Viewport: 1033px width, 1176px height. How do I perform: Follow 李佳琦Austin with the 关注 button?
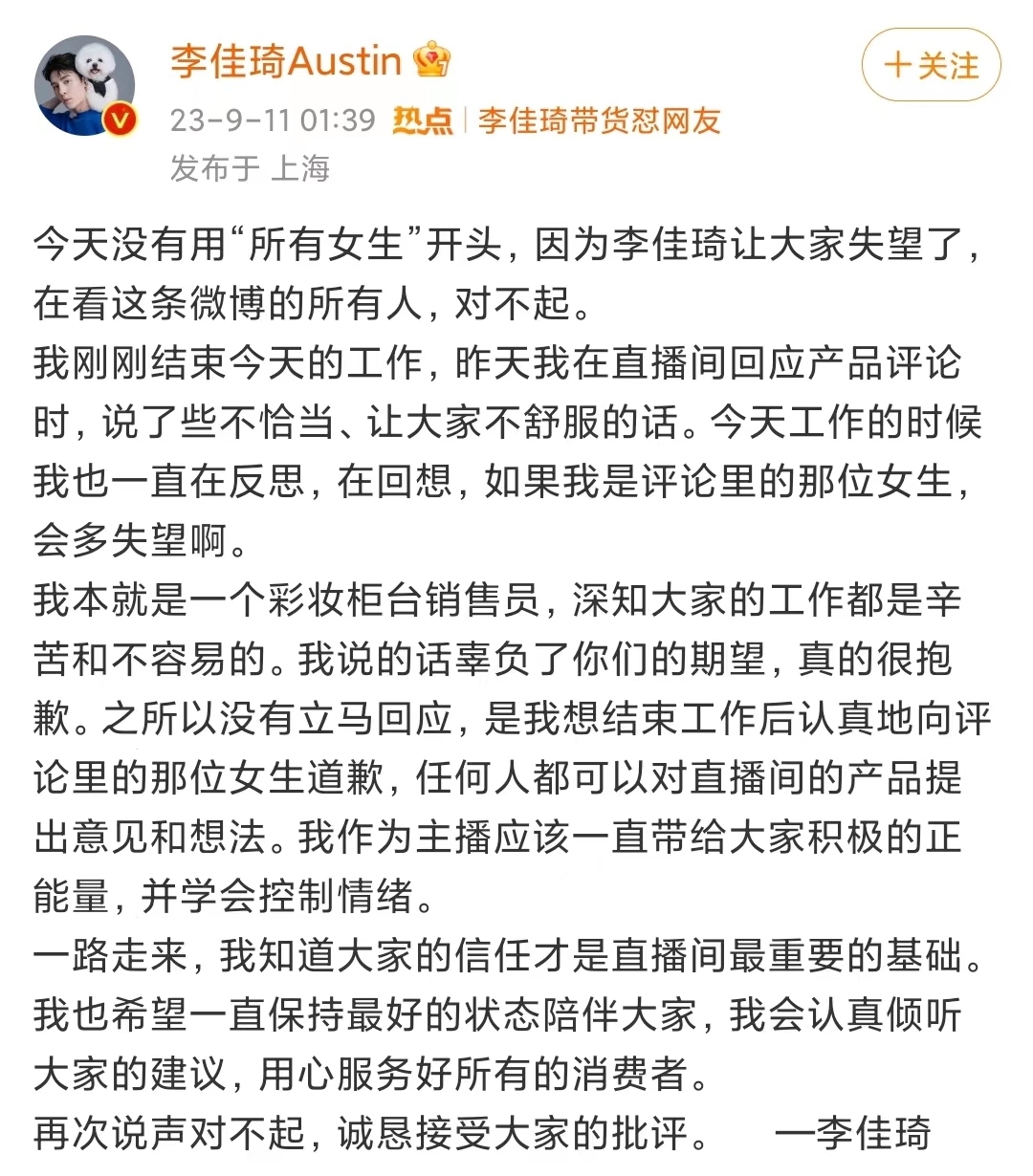[x=931, y=65]
